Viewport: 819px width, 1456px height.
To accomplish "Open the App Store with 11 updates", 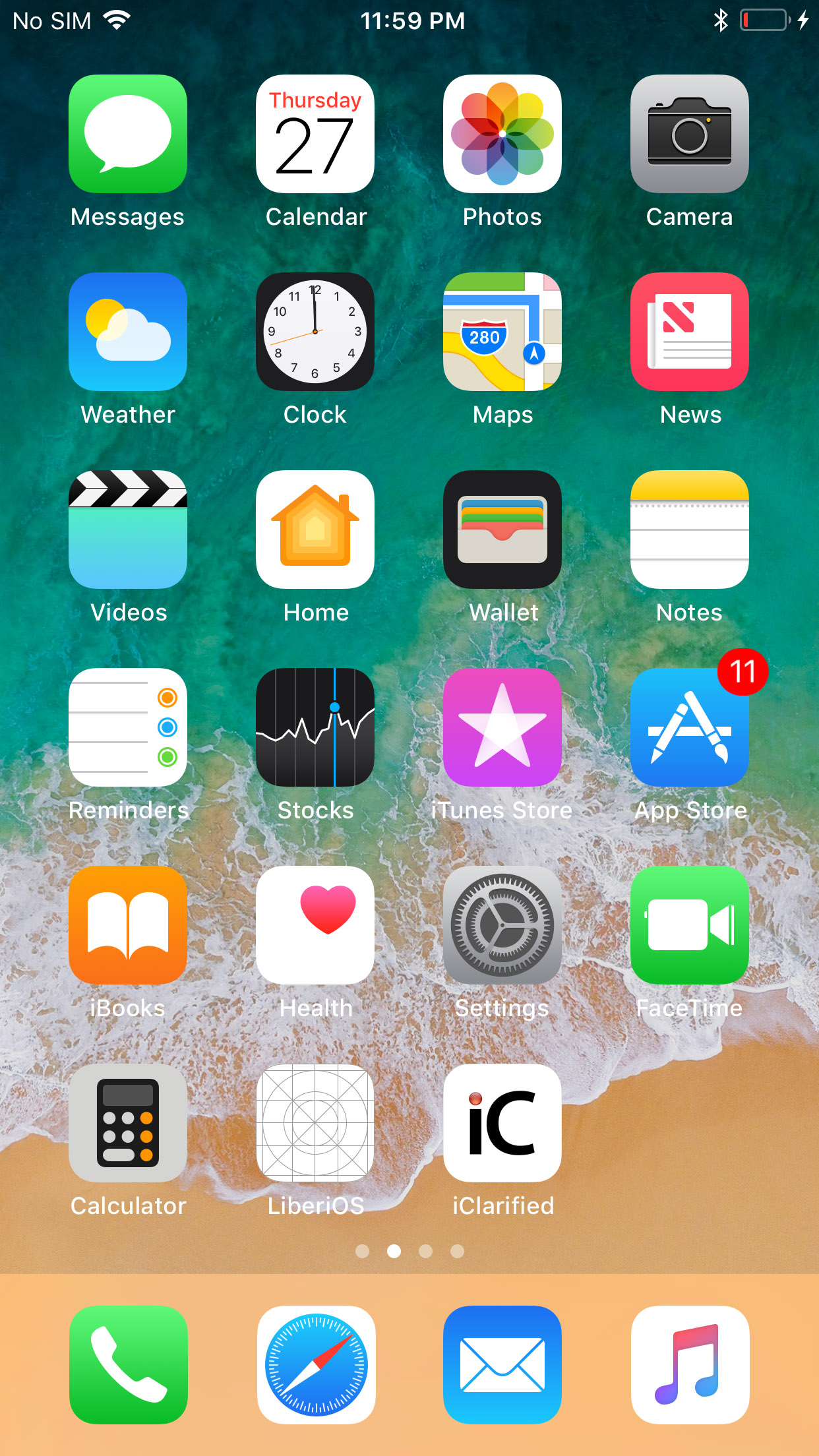I will click(690, 727).
